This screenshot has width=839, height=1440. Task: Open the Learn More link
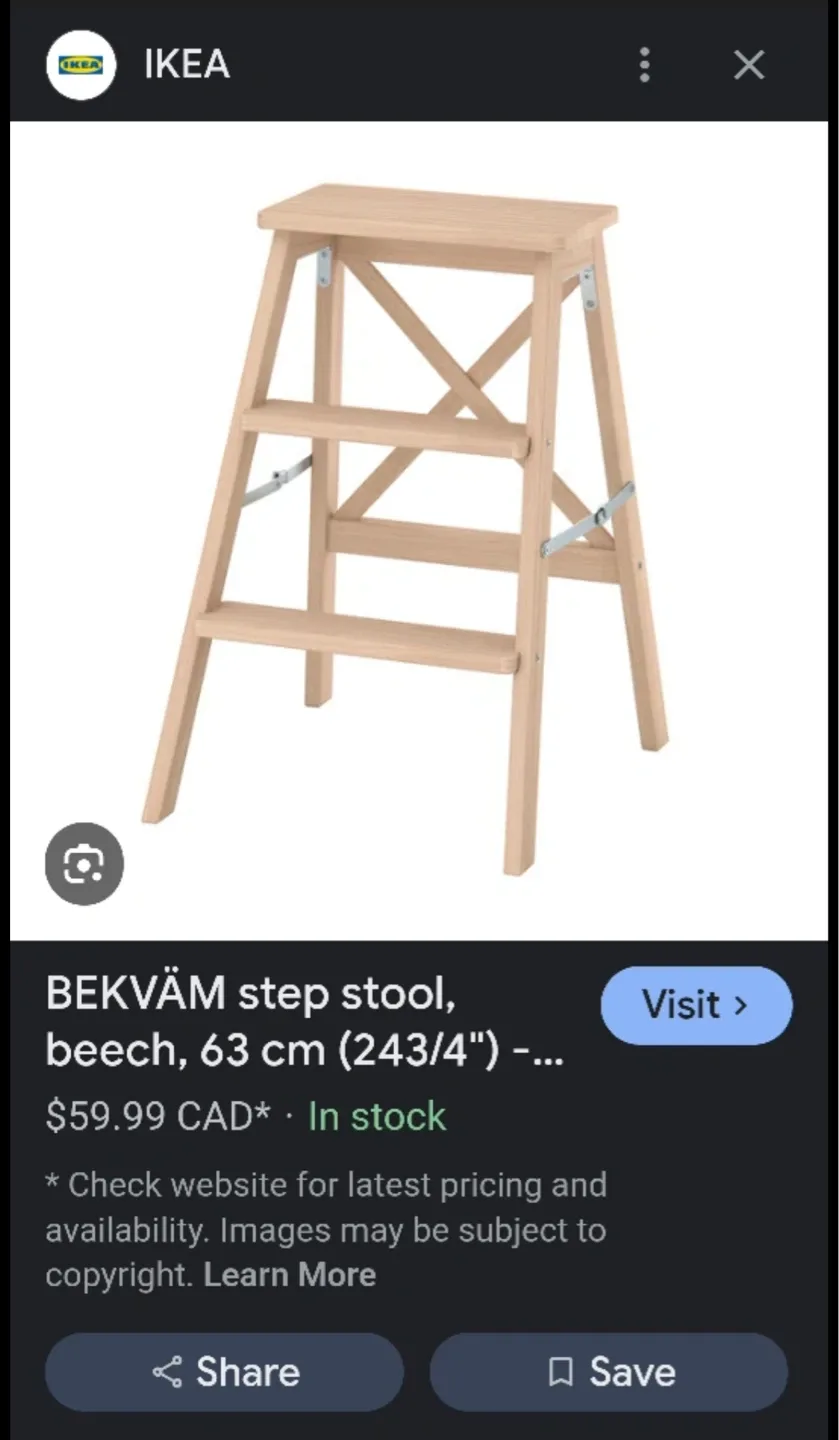(x=289, y=1274)
